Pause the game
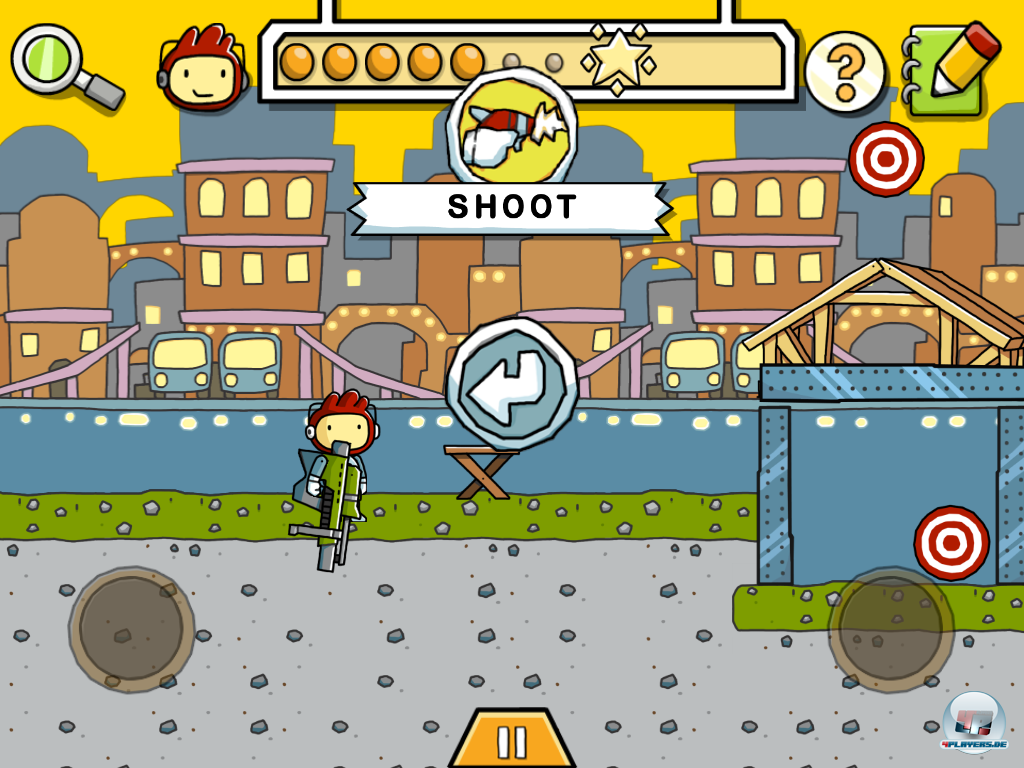Image resolution: width=1024 pixels, height=768 pixels. coord(512,740)
